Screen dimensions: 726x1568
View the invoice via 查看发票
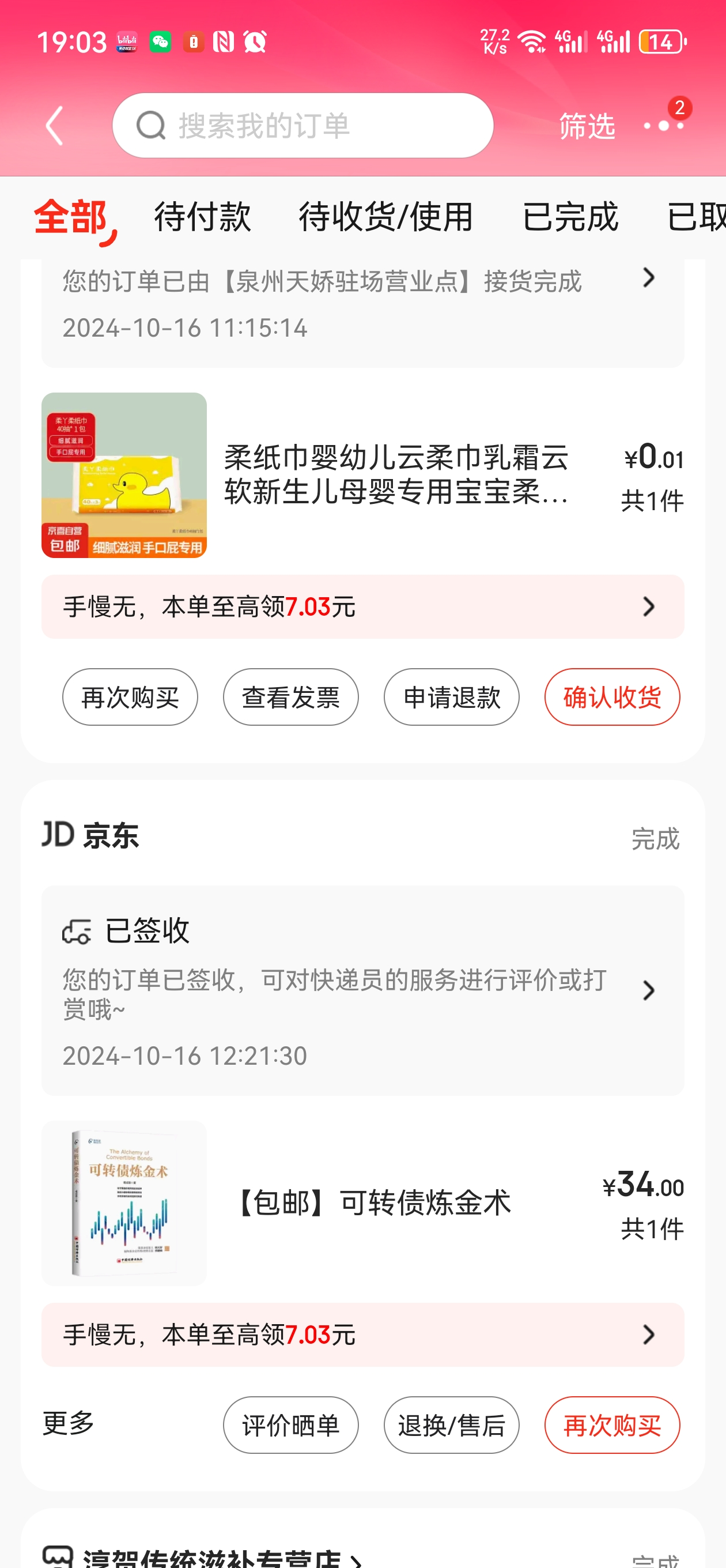pos(291,697)
